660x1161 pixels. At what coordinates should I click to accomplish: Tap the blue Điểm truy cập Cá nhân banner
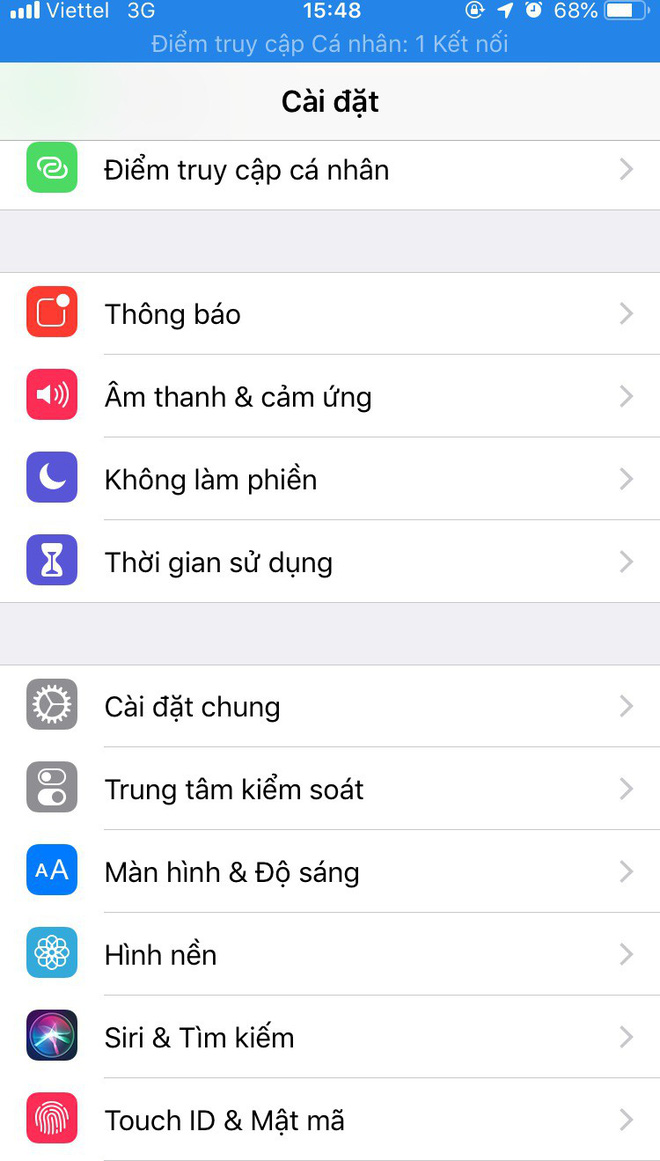pos(330,44)
